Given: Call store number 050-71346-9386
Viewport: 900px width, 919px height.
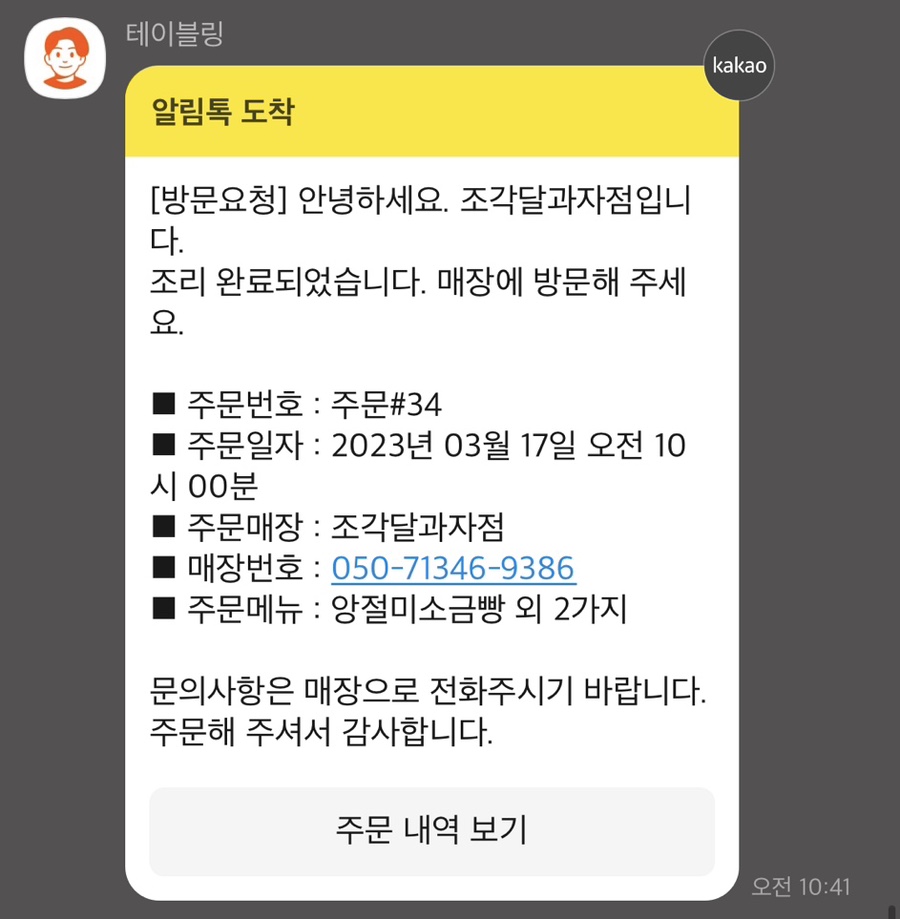Looking at the screenshot, I should click(x=453, y=568).
